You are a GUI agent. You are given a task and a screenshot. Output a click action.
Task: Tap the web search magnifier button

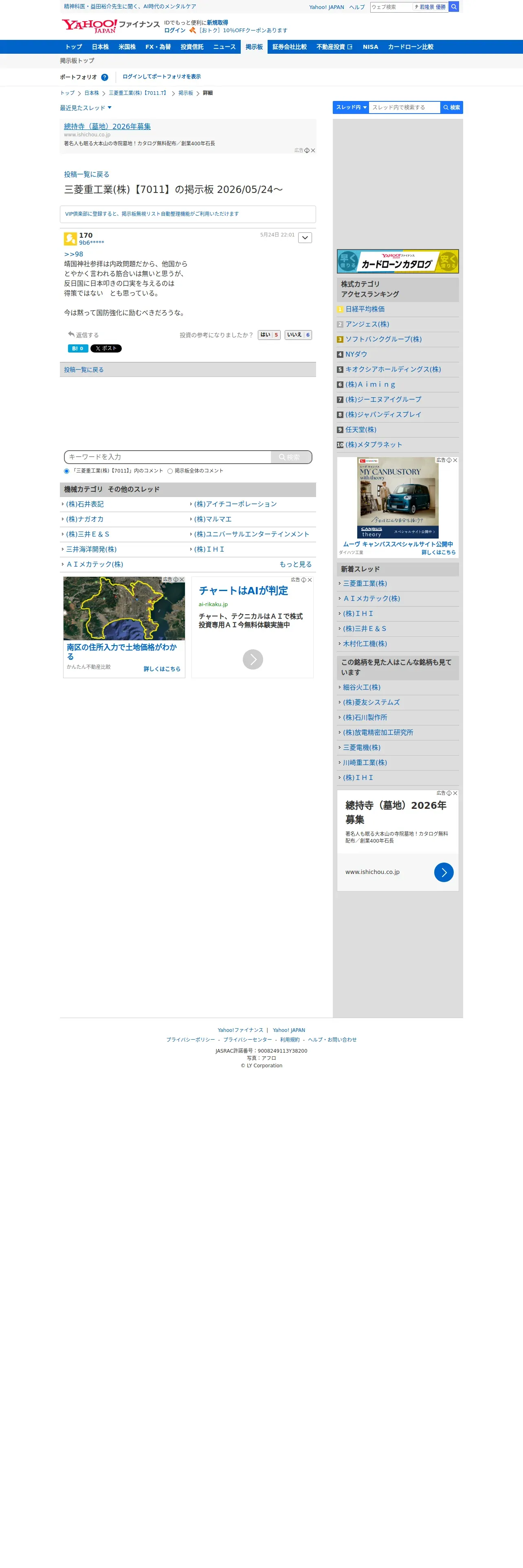click(454, 7)
